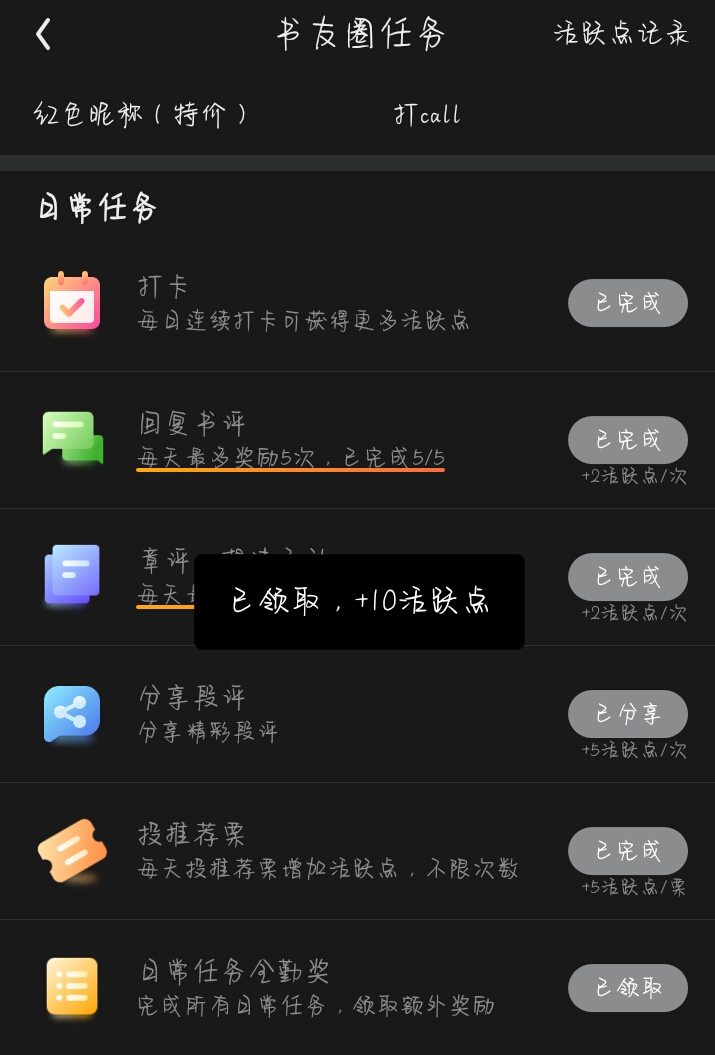Image resolution: width=715 pixels, height=1055 pixels.
Task: Go back using the top-left arrow
Action: pos(43,35)
